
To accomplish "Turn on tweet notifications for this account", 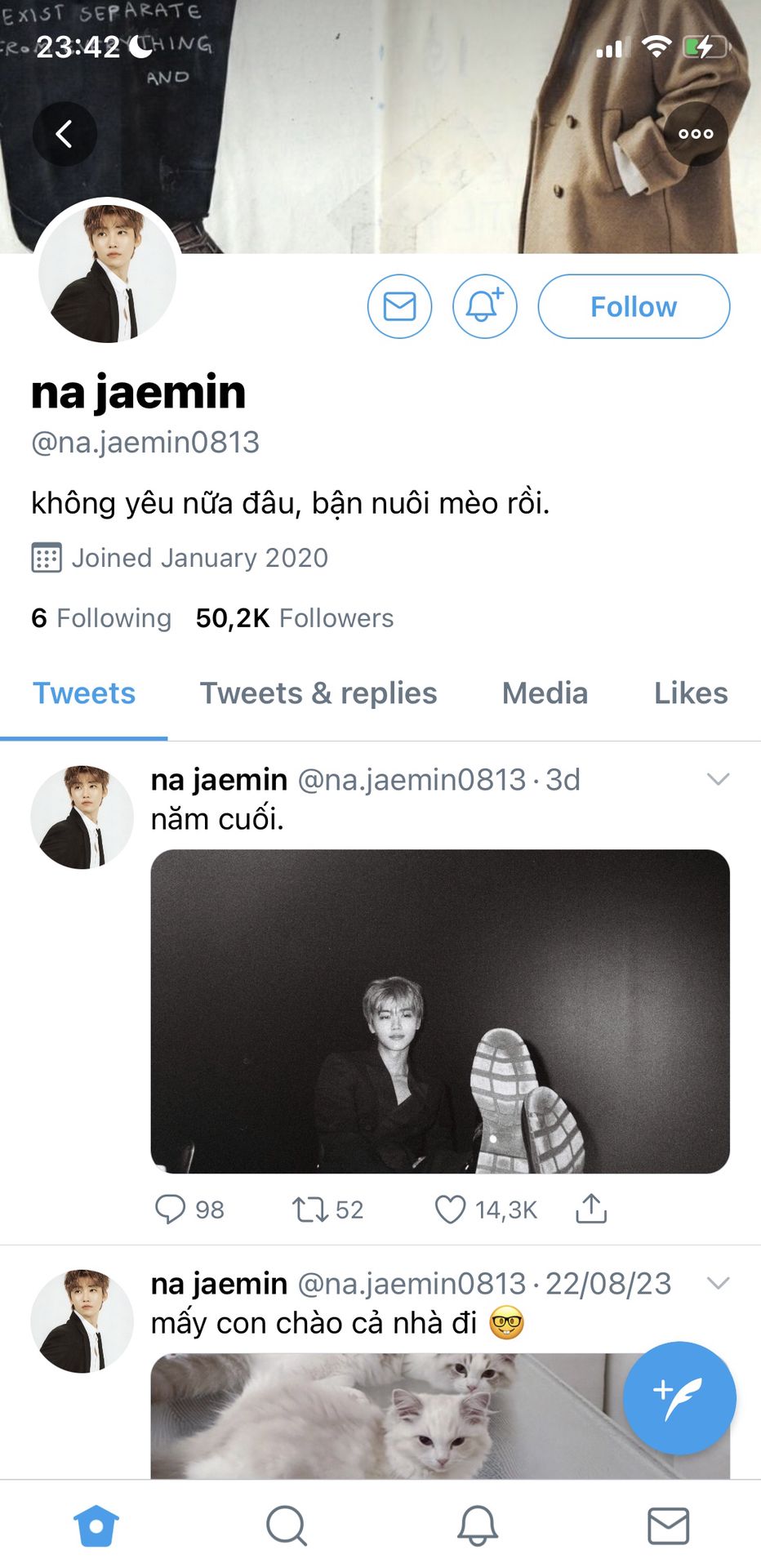I will tap(484, 307).
